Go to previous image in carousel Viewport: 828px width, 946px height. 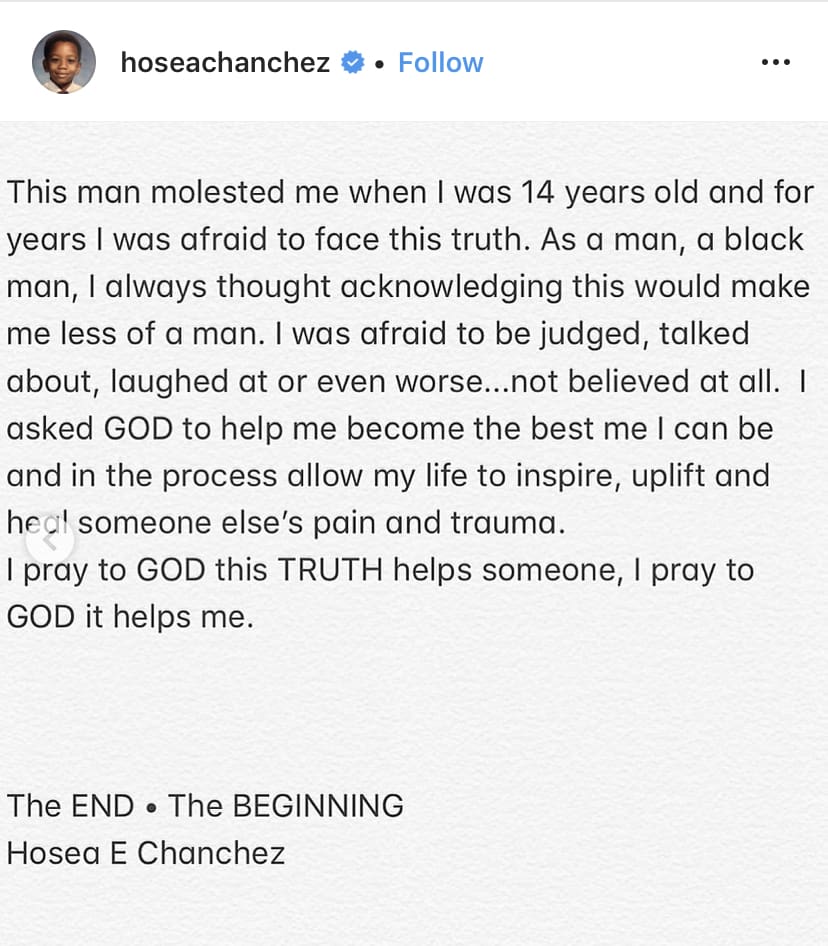coord(50,541)
